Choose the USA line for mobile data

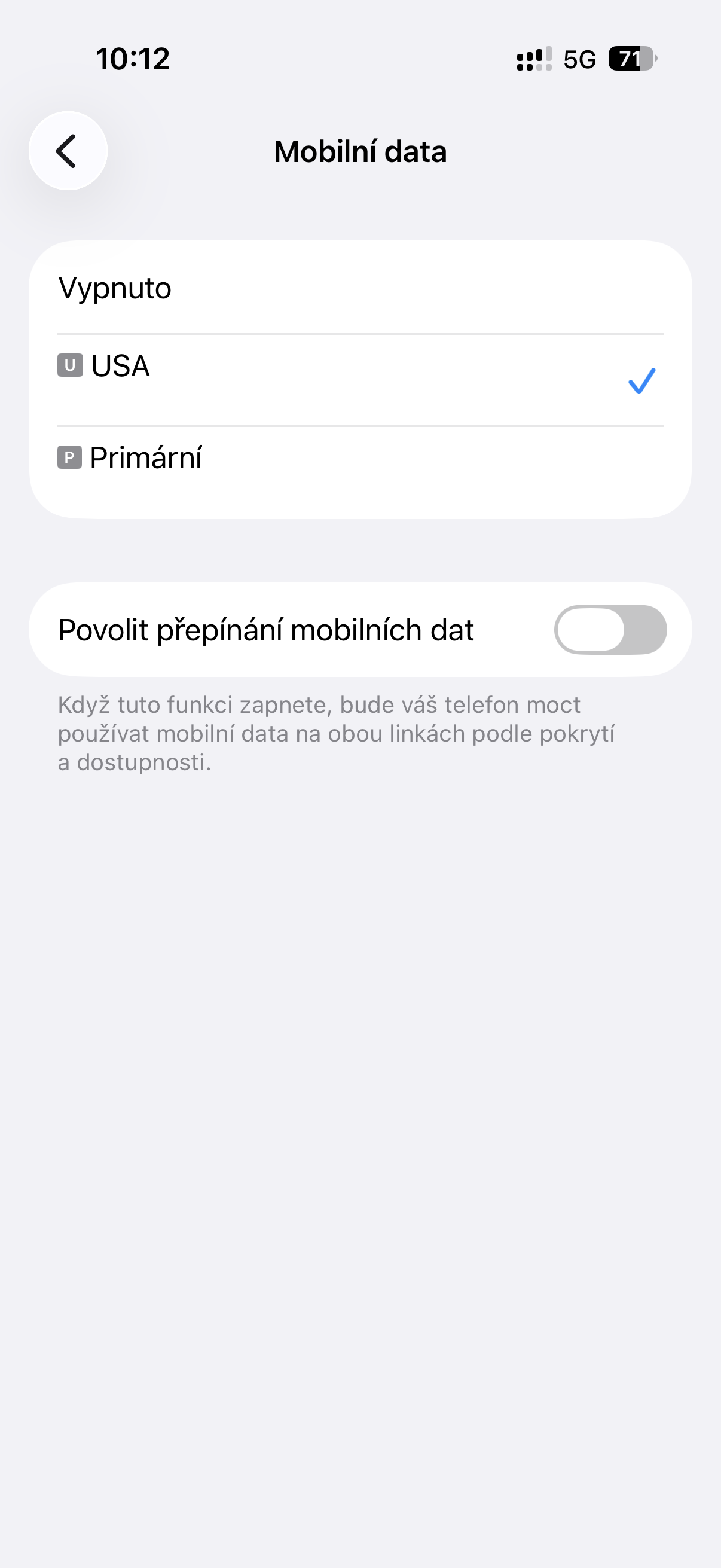[359, 380]
